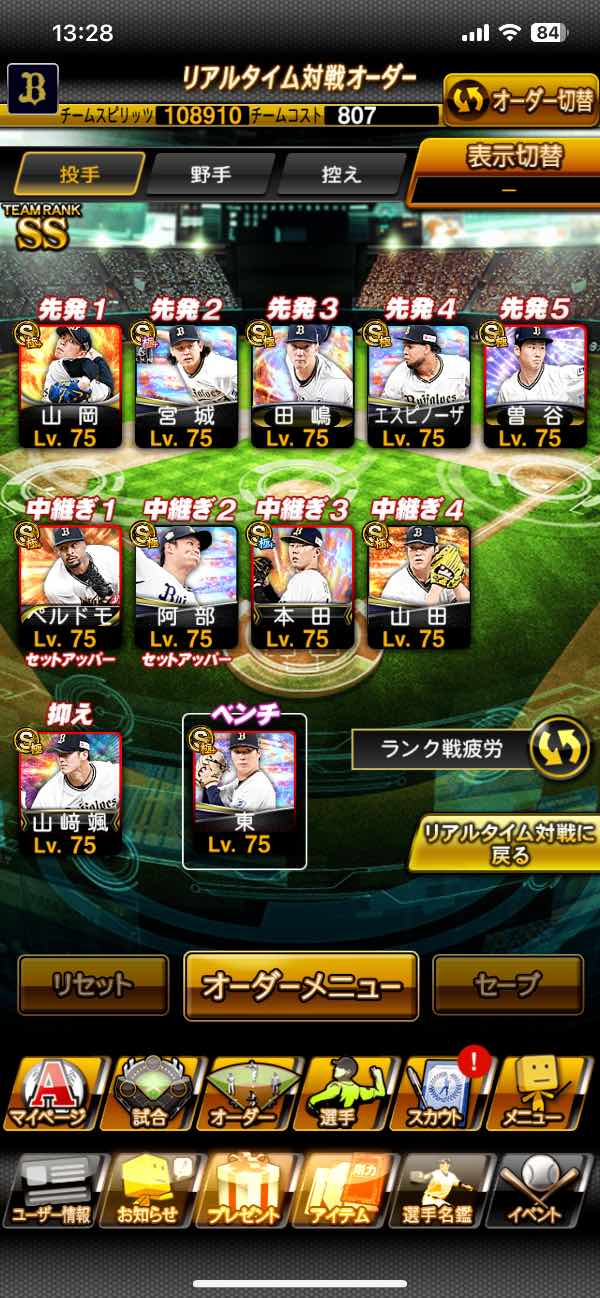Tap the オーダー切替 button
This screenshot has height=1298, width=600.
(521, 100)
